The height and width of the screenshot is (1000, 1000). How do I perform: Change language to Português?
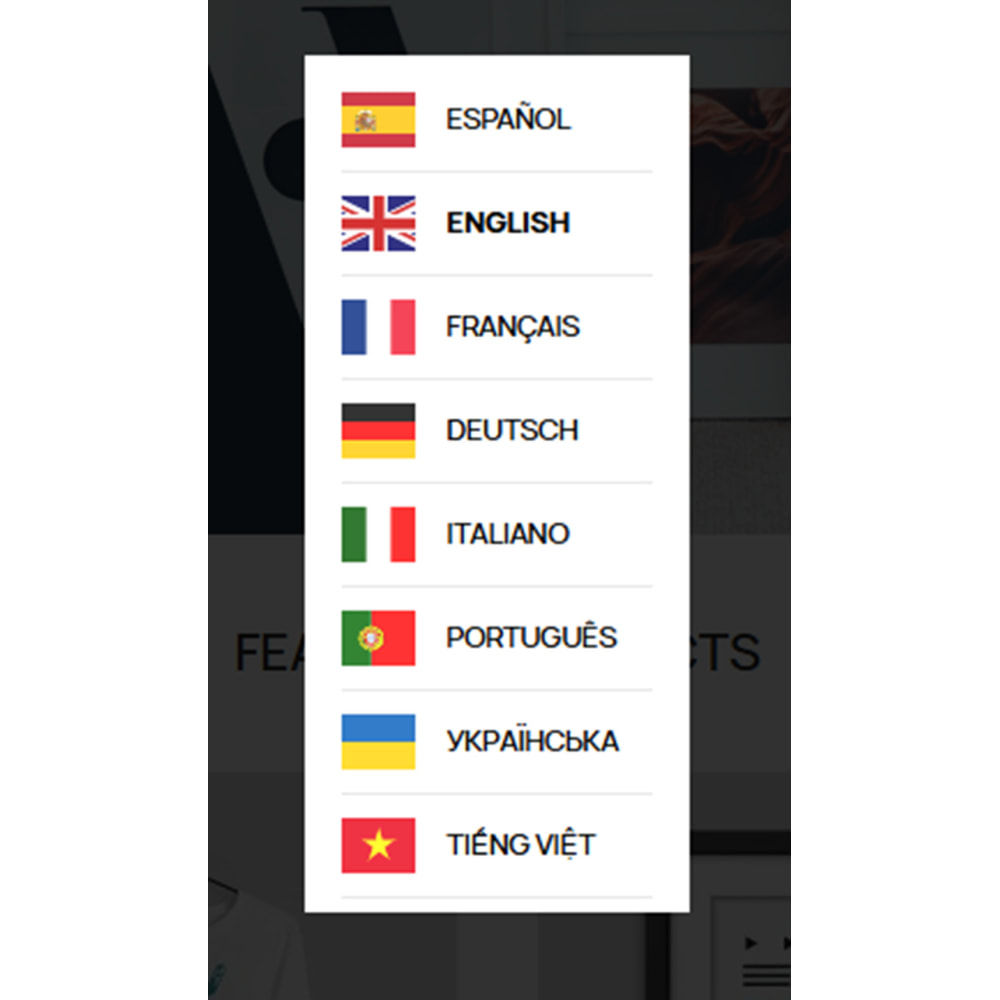point(530,638)
